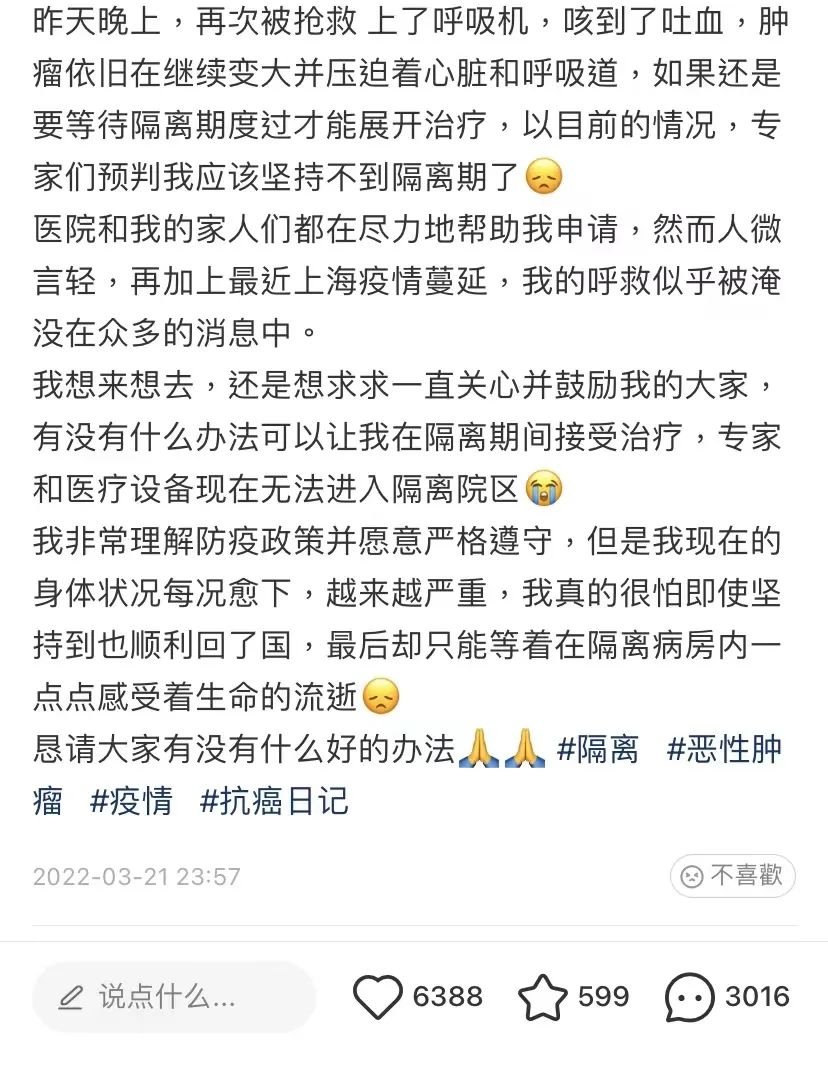Open the #隔离 hashtag
Image resolution: width=828 pixels, height=1067 pixels.
(597, 749)
